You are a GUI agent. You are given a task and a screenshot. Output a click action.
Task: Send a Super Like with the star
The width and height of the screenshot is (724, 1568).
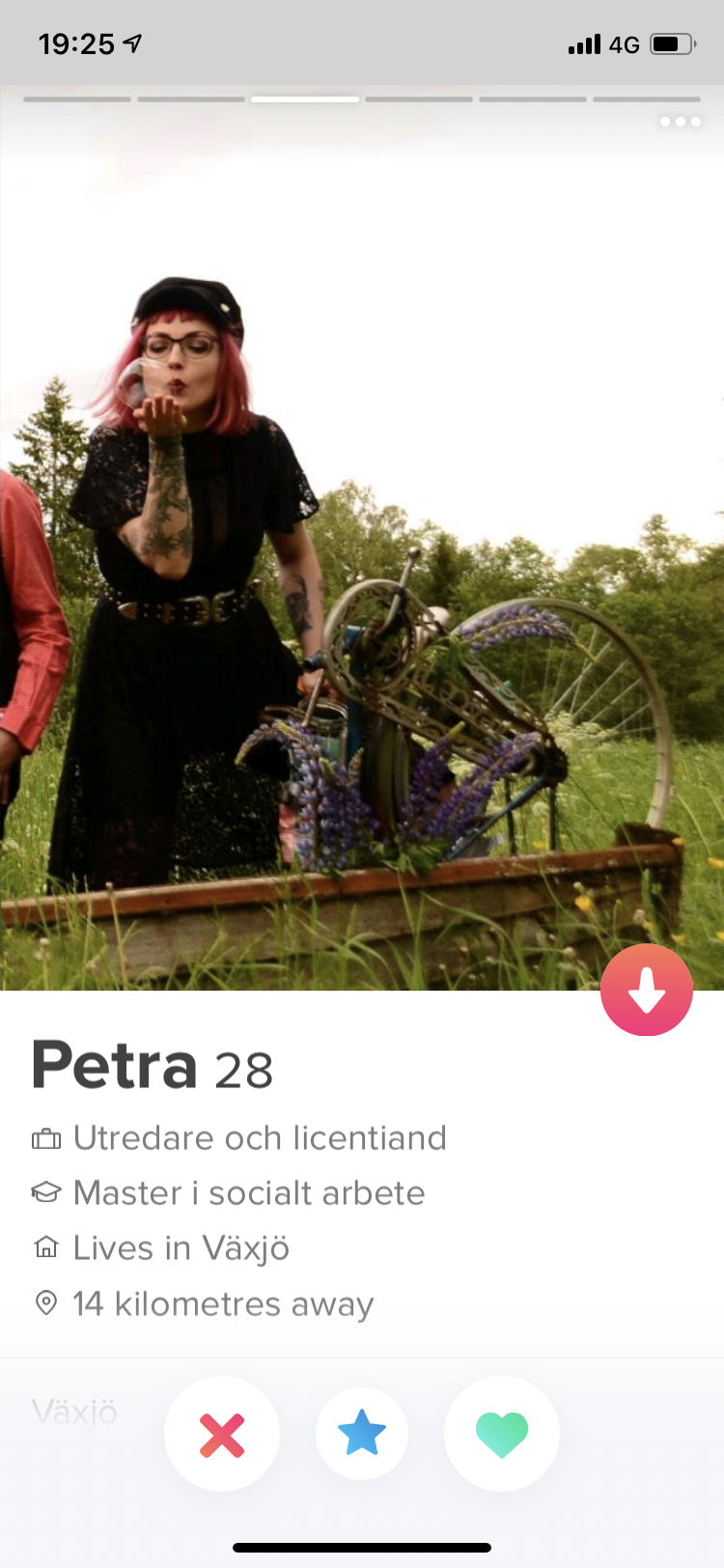(x=362, y=1434)
